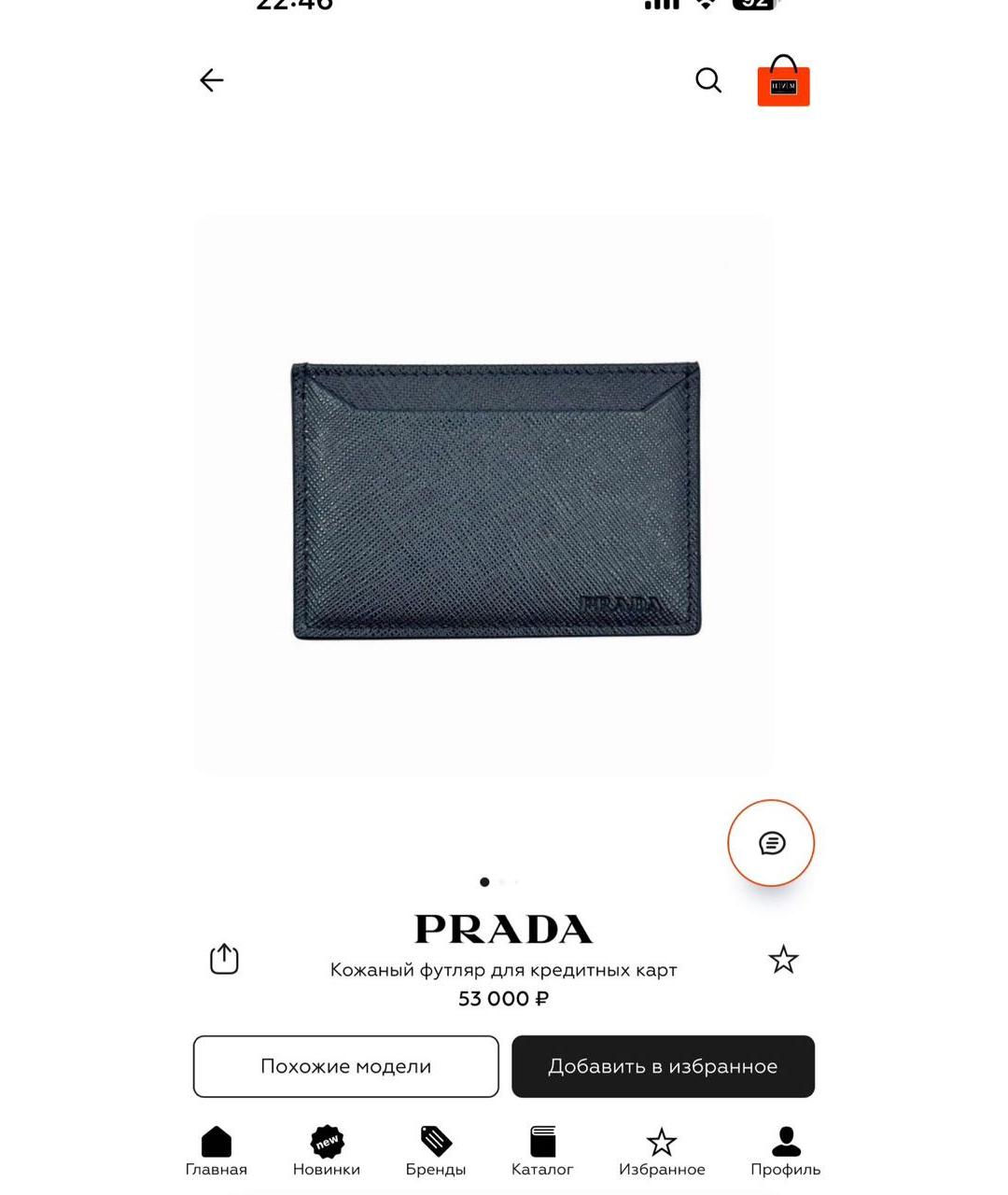Screen dimensions: 1008x1195
Task: Switch to the Главная tab
Action: pos(217,1151)
